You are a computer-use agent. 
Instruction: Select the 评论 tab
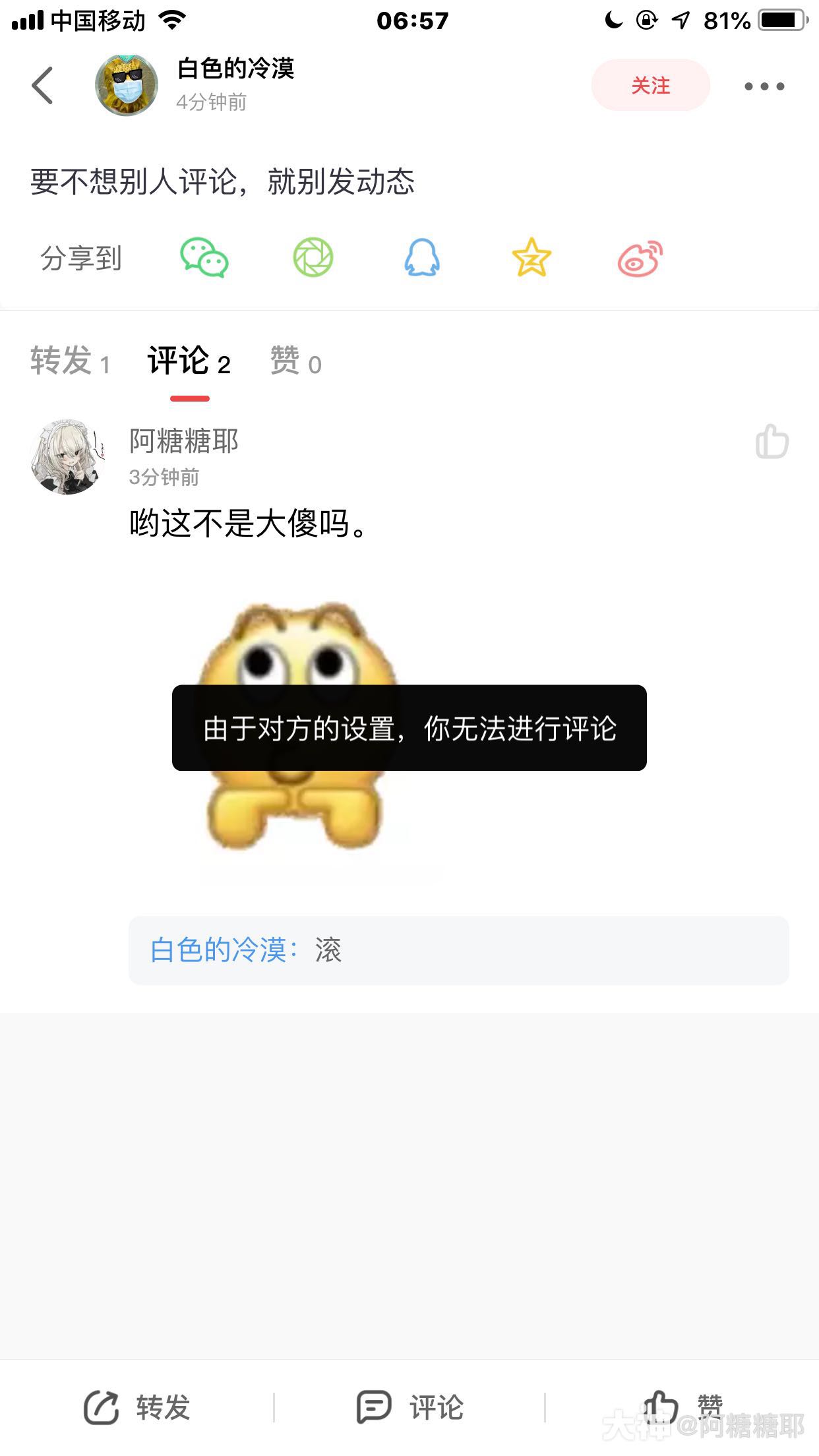coord(189,362)
